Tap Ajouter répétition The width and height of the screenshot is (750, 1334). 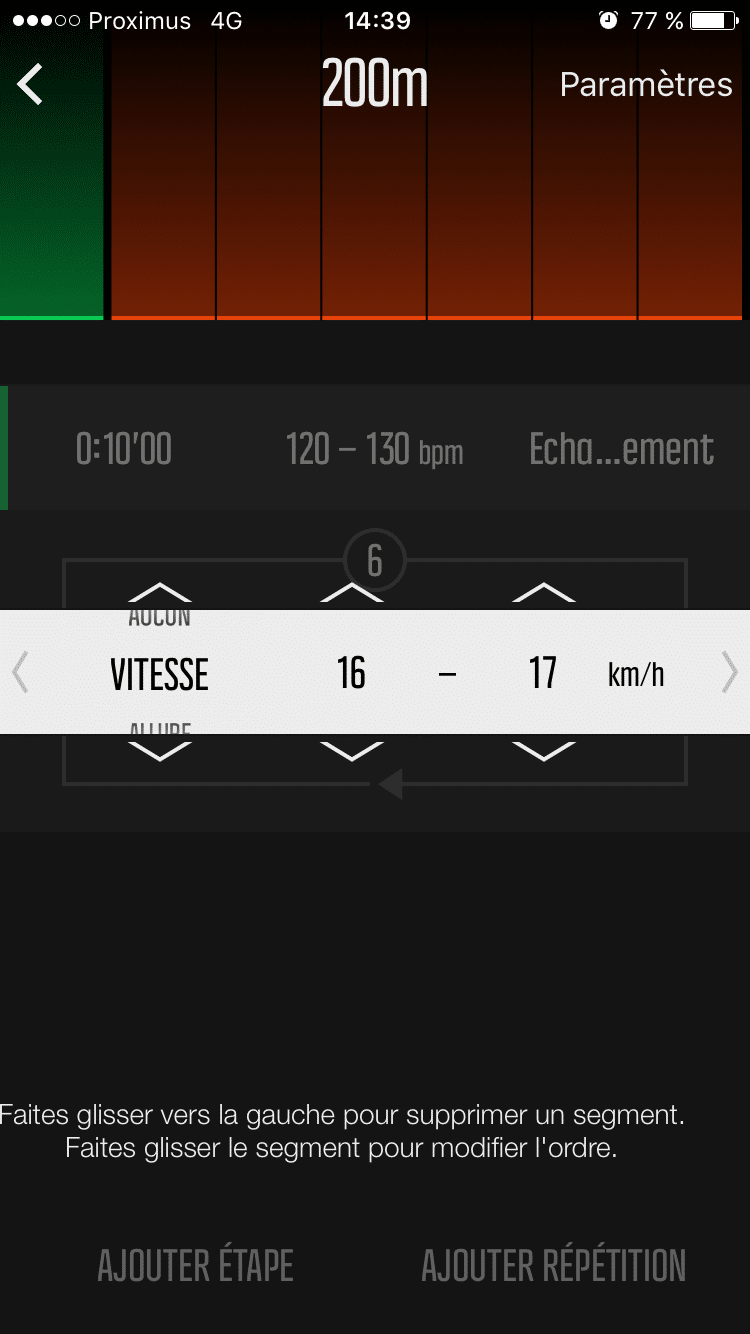tap(553, 1266)
